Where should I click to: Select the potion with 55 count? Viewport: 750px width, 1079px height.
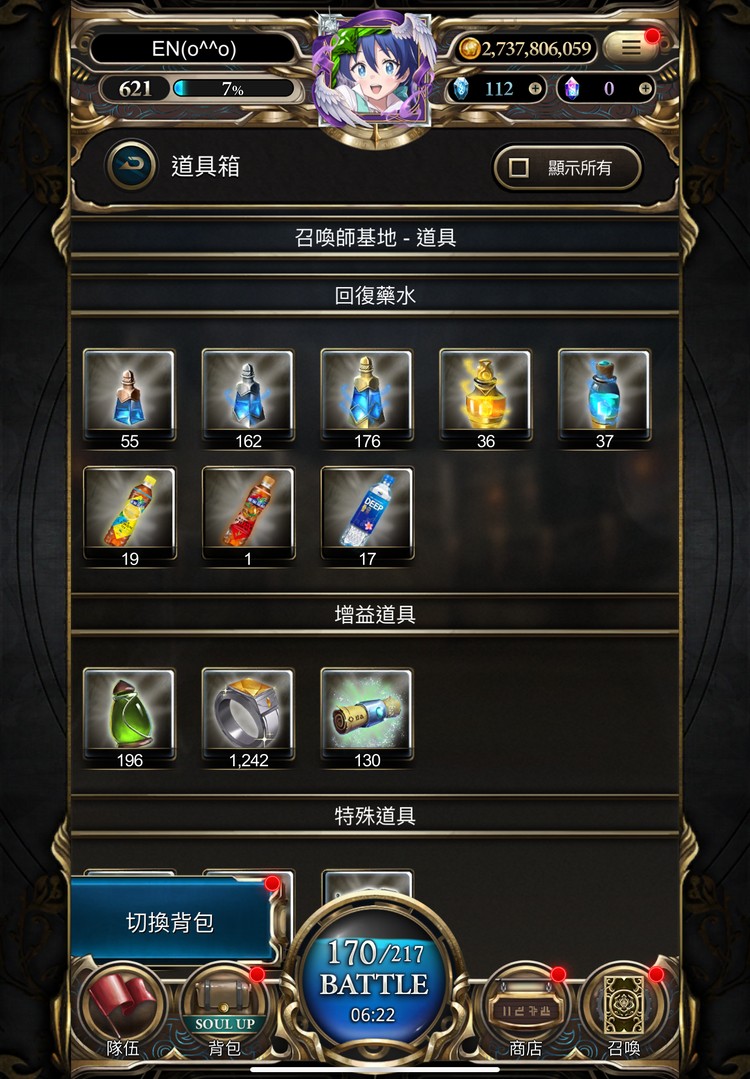(x=130, y=393)
